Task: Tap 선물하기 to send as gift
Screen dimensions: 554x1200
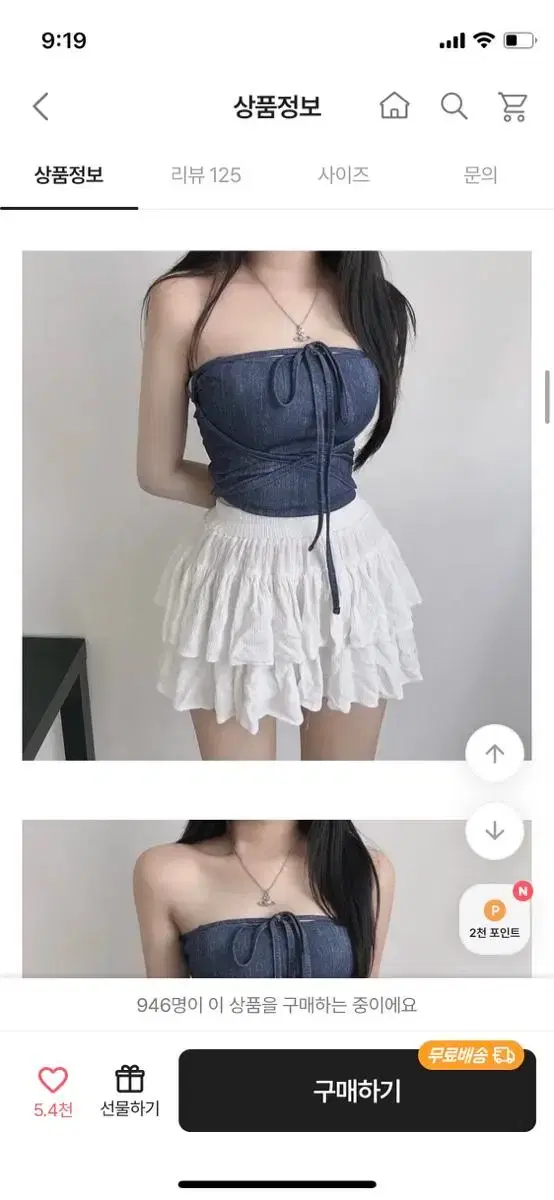Action: (x=130, y=1091)
